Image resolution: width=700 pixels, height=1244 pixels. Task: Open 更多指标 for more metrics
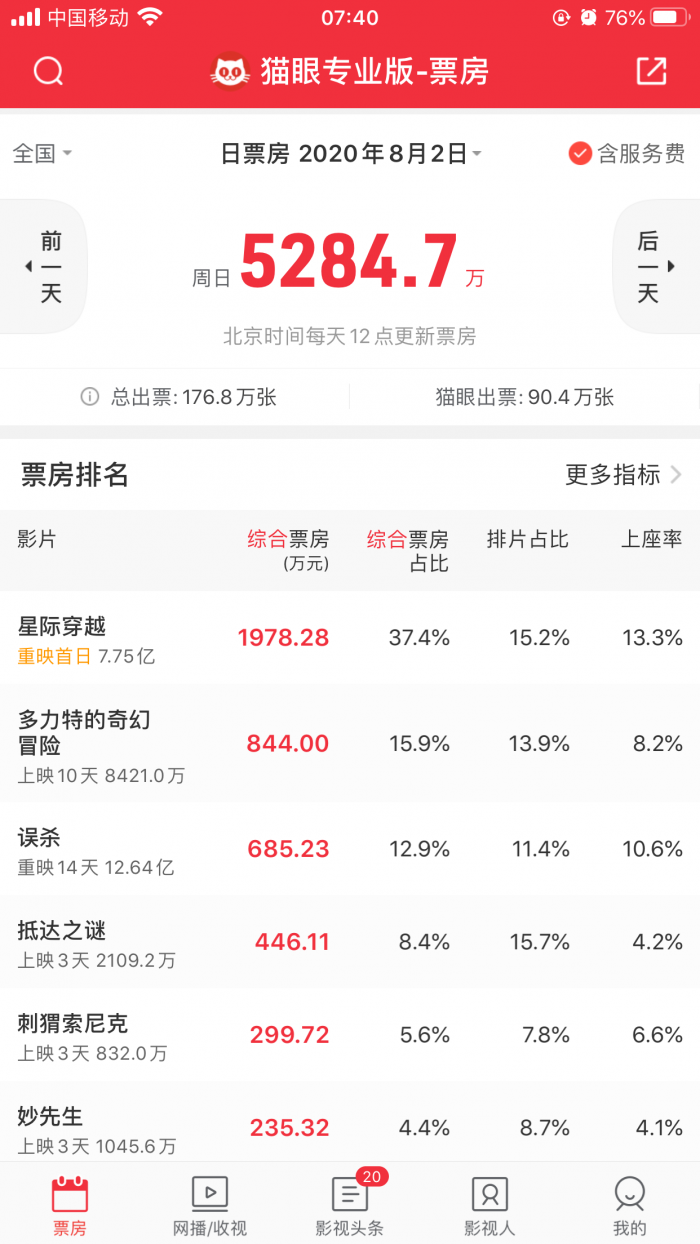[x=623, y=475]
